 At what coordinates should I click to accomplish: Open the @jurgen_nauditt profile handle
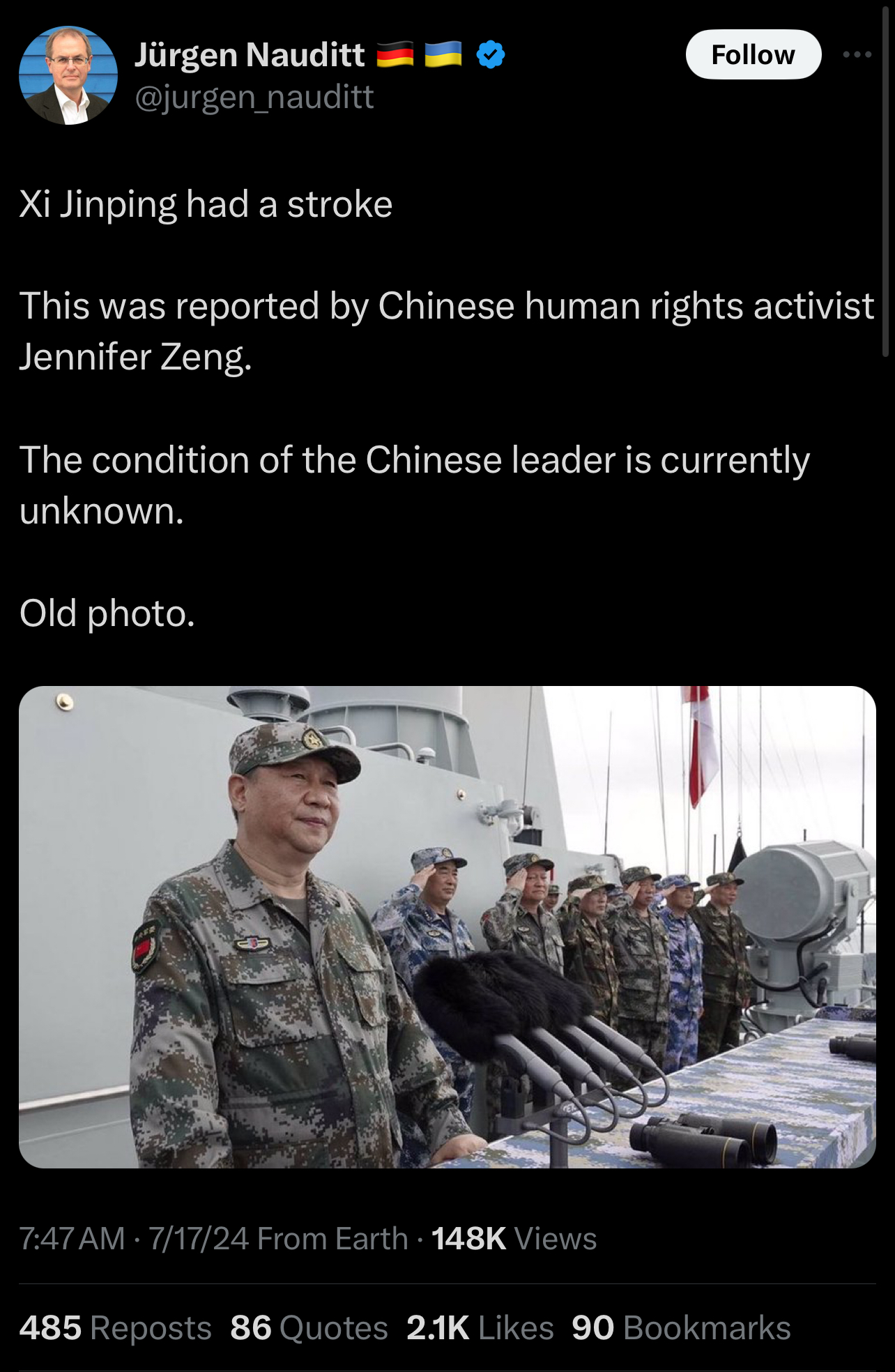pos(254,97)
